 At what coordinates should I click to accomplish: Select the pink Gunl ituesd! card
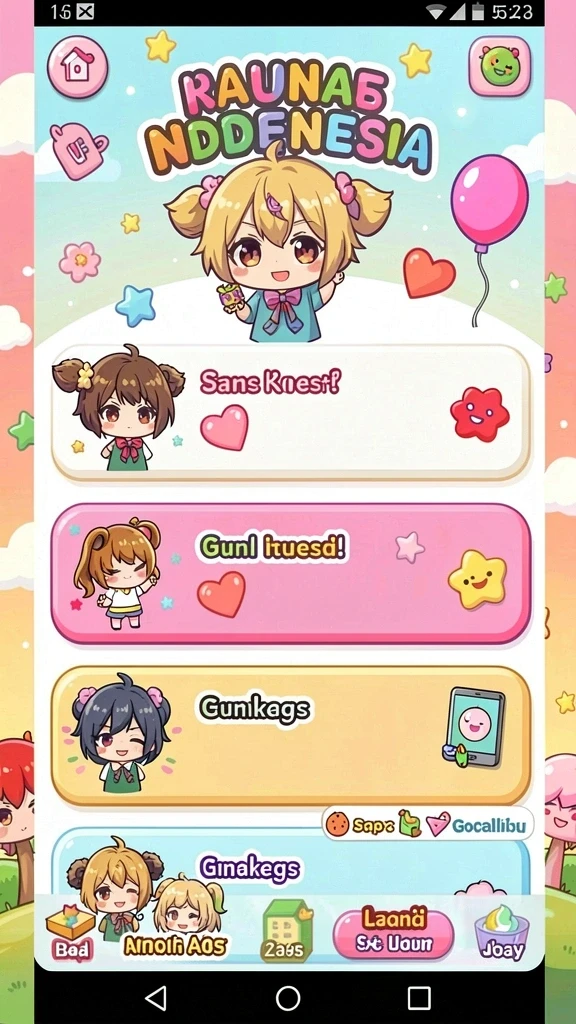(x=291, y=573)
